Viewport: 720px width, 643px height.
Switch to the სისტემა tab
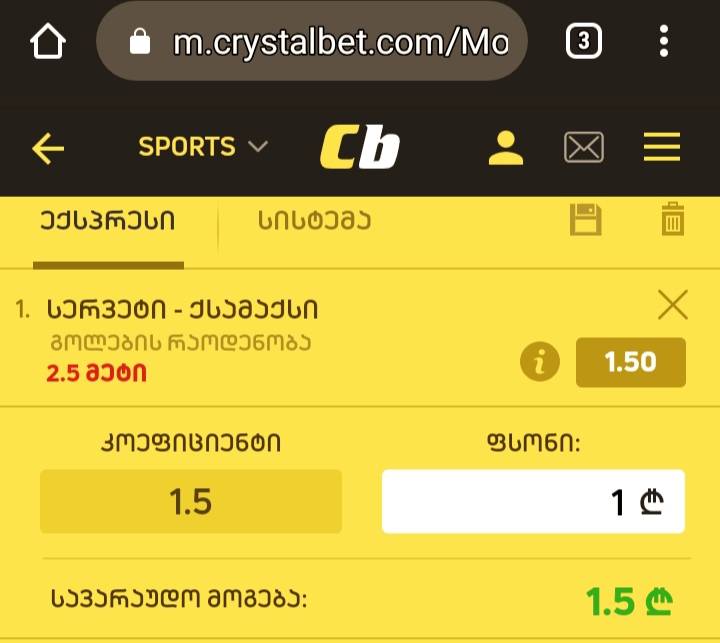tap(314, 222)
